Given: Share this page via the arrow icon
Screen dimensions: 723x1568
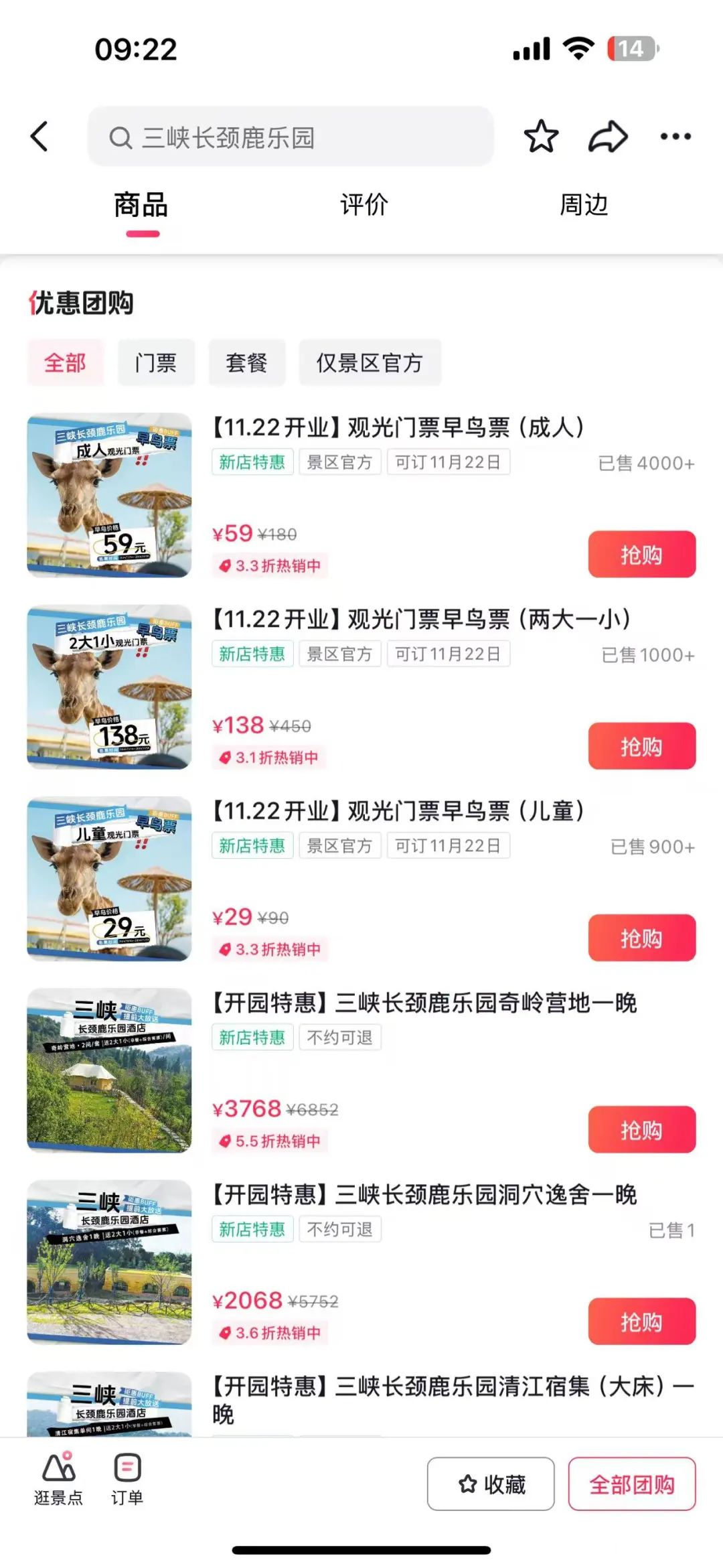Looking at the screenshot, I should pos(608,137).
